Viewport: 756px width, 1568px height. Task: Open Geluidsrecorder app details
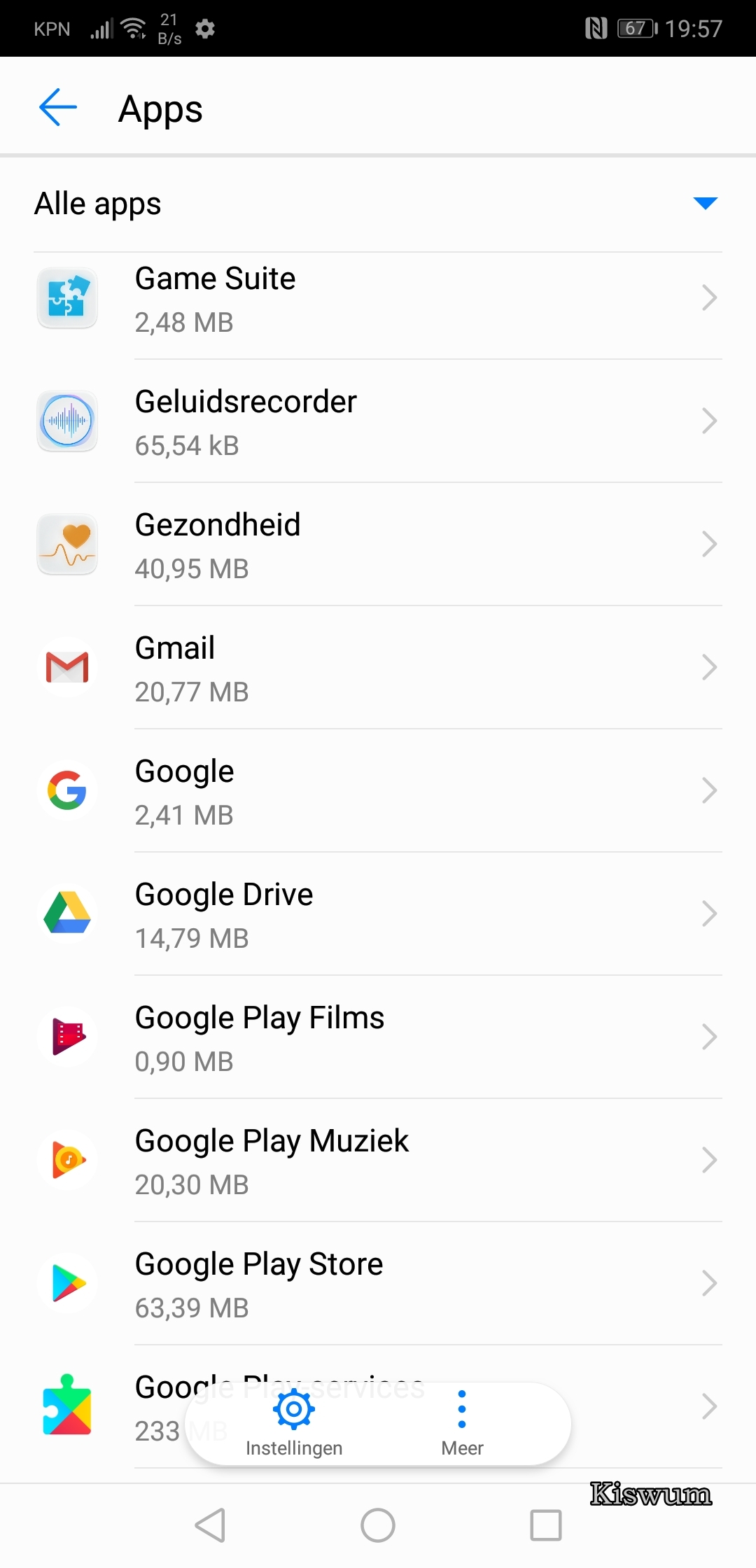(x=378, y=421)
